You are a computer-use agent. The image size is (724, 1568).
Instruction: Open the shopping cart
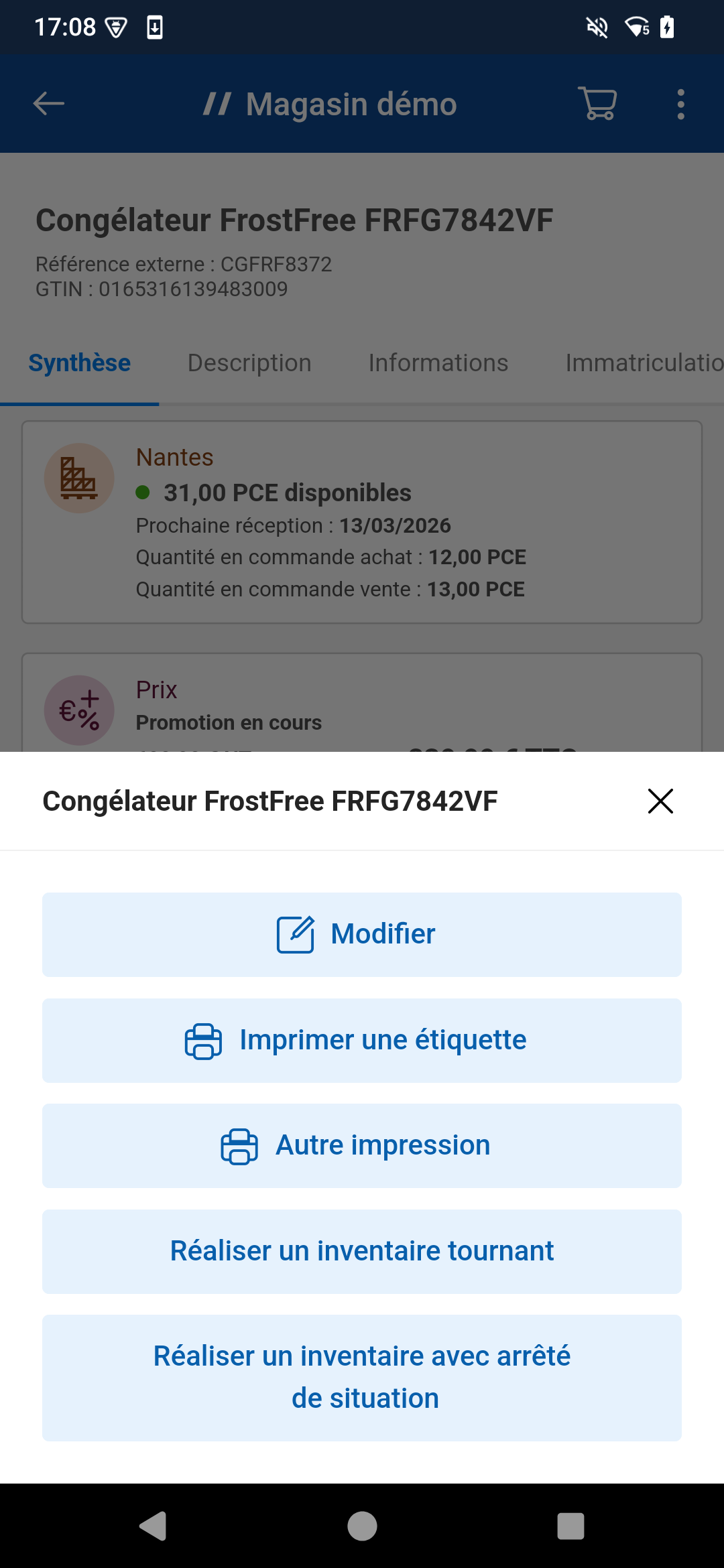pos(597,104)
